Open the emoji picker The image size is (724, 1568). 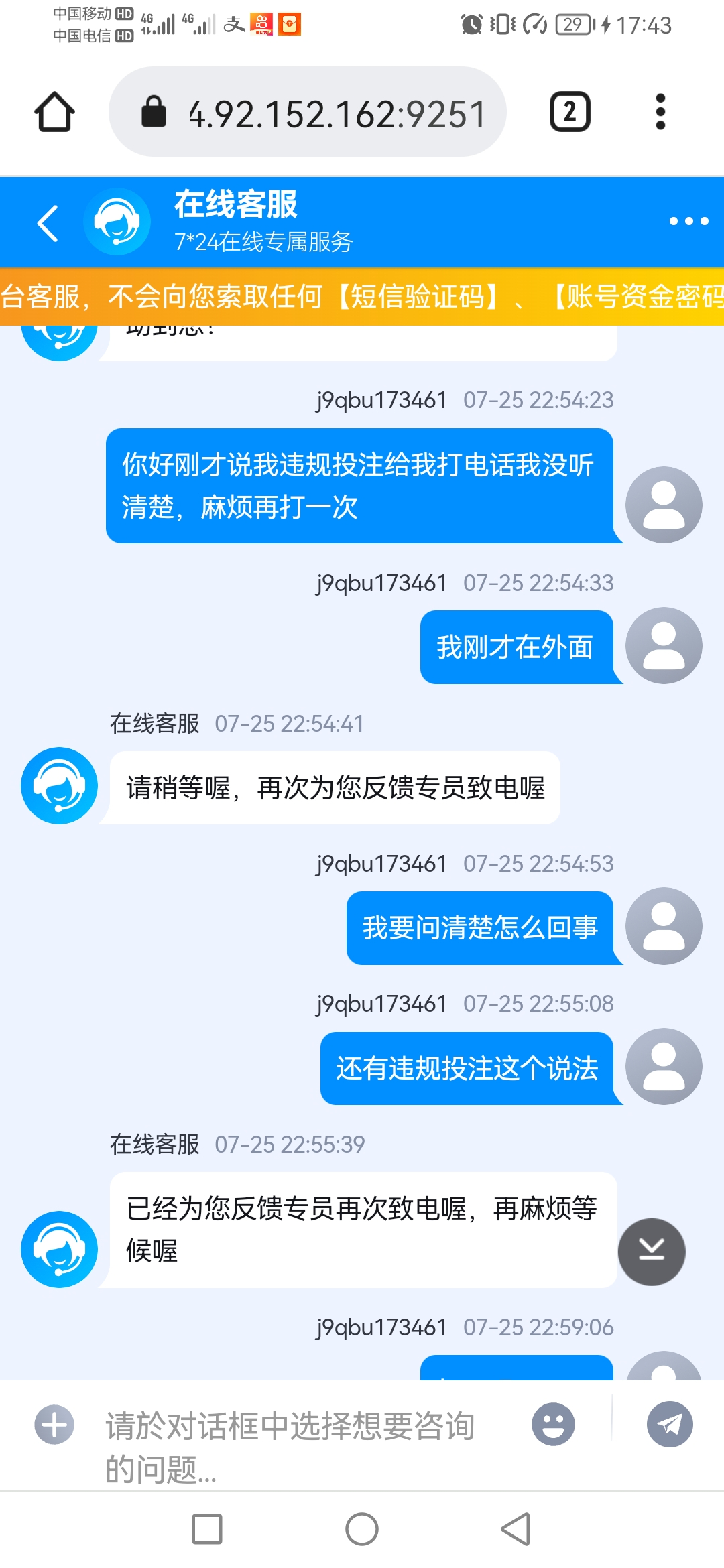point(553,1424)
